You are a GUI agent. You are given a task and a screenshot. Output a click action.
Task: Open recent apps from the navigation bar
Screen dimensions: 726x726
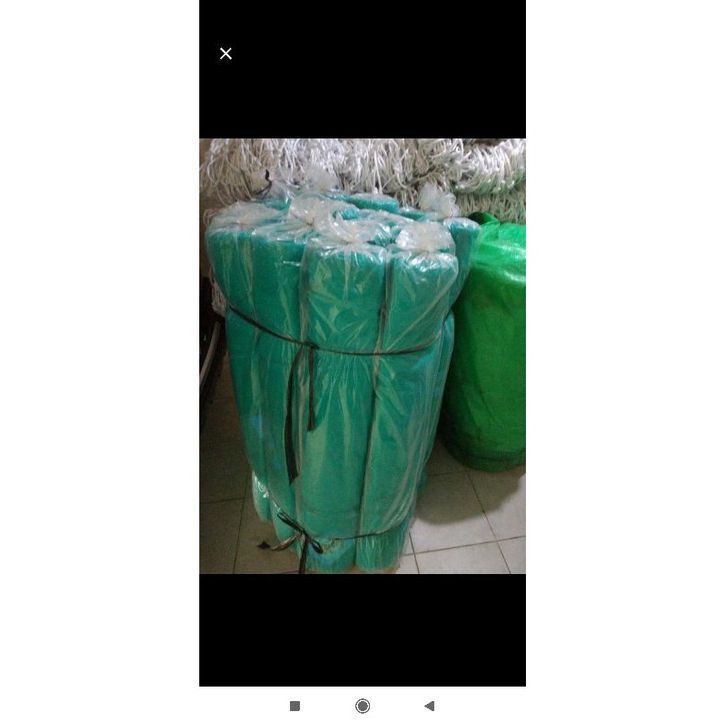click(295, 706)
